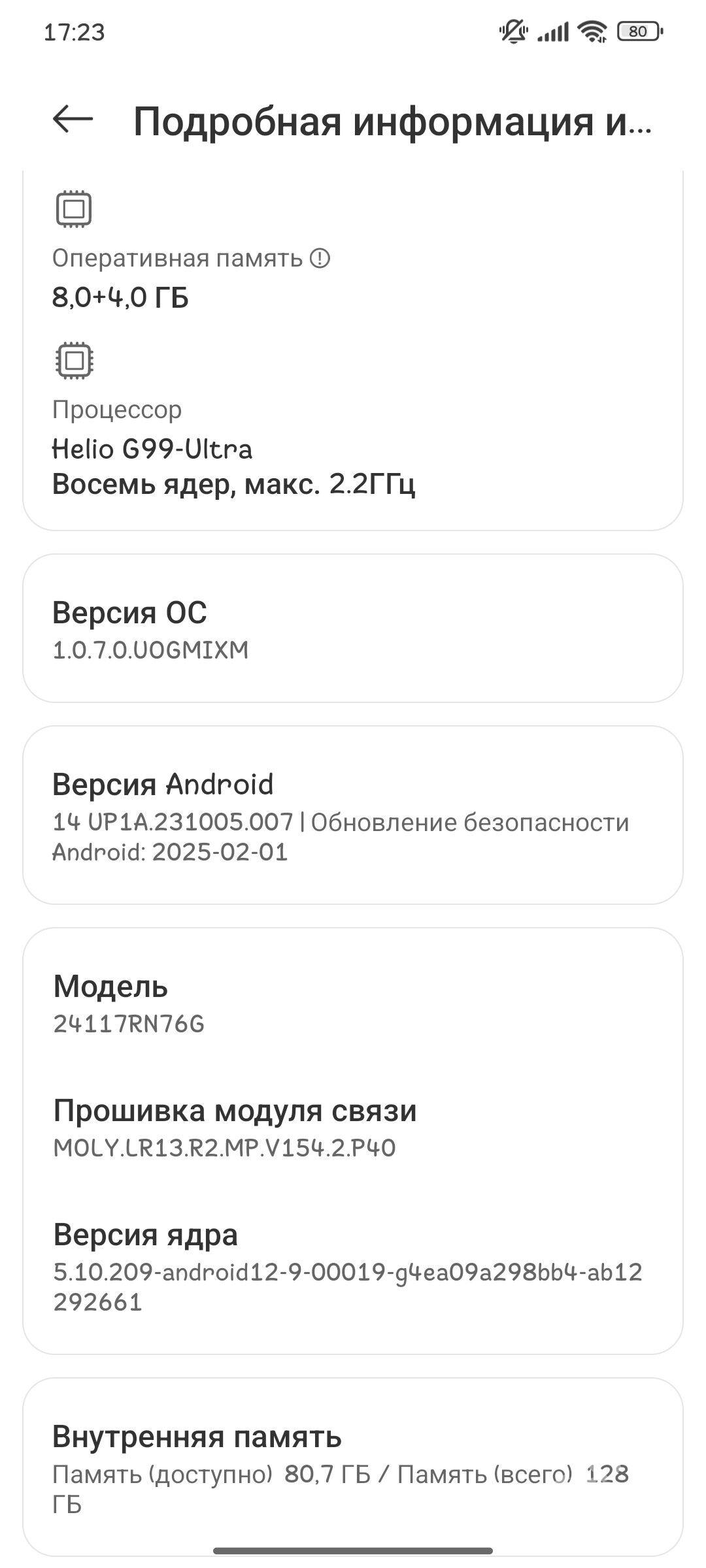This screenshot has width=706, height=1568.
Task: Click the RAM chip icon
Action: coord(74,208)
